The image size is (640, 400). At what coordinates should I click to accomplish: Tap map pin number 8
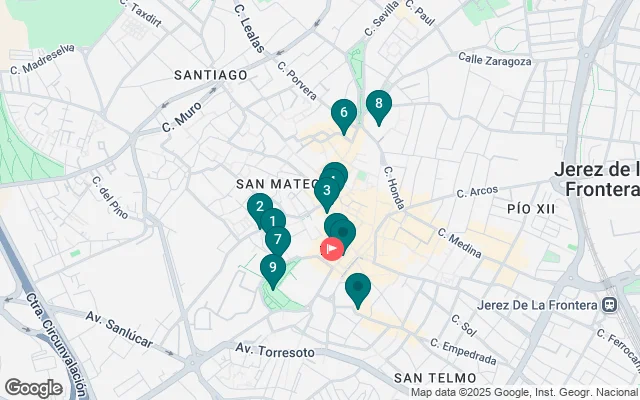click(x=378, y=103)
